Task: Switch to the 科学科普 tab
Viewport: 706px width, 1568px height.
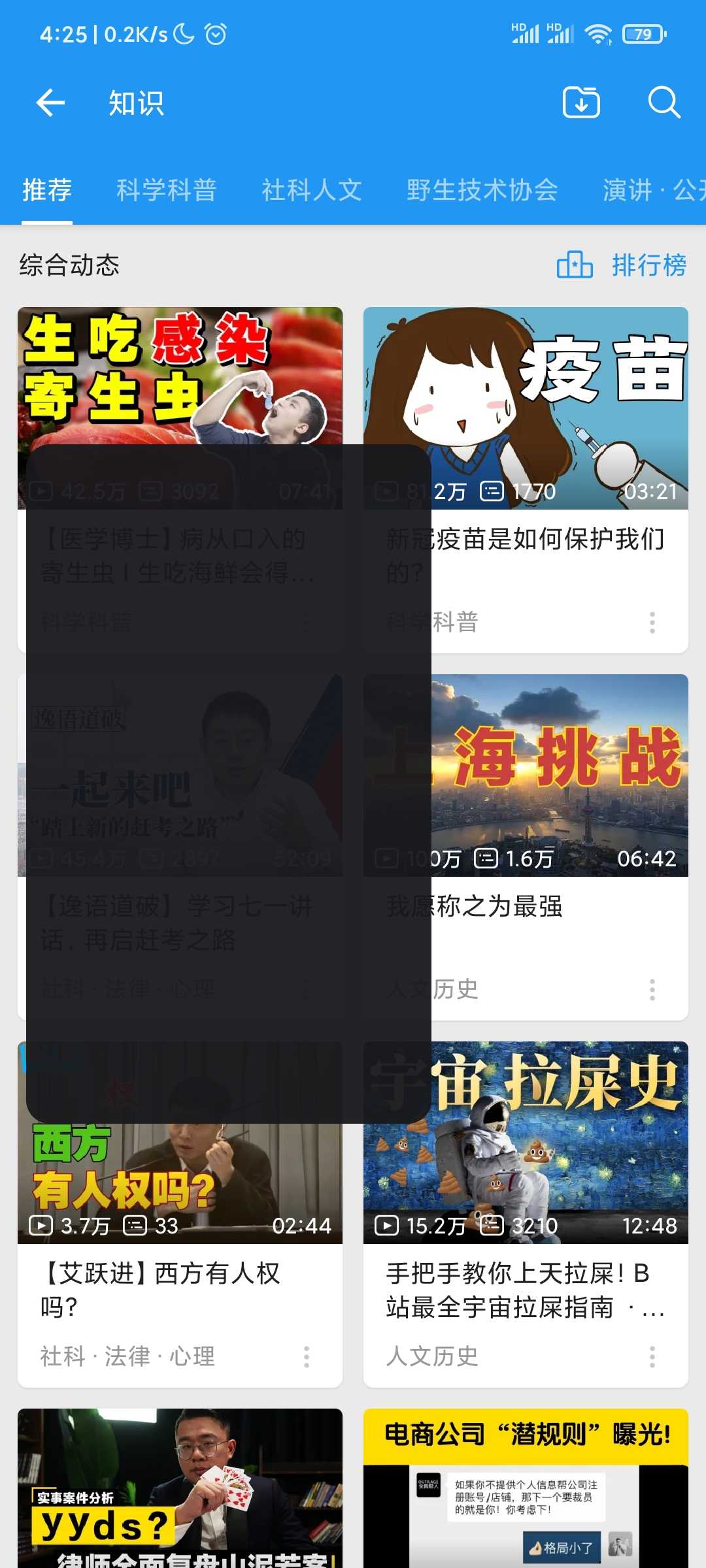Action: pos(166,190)
